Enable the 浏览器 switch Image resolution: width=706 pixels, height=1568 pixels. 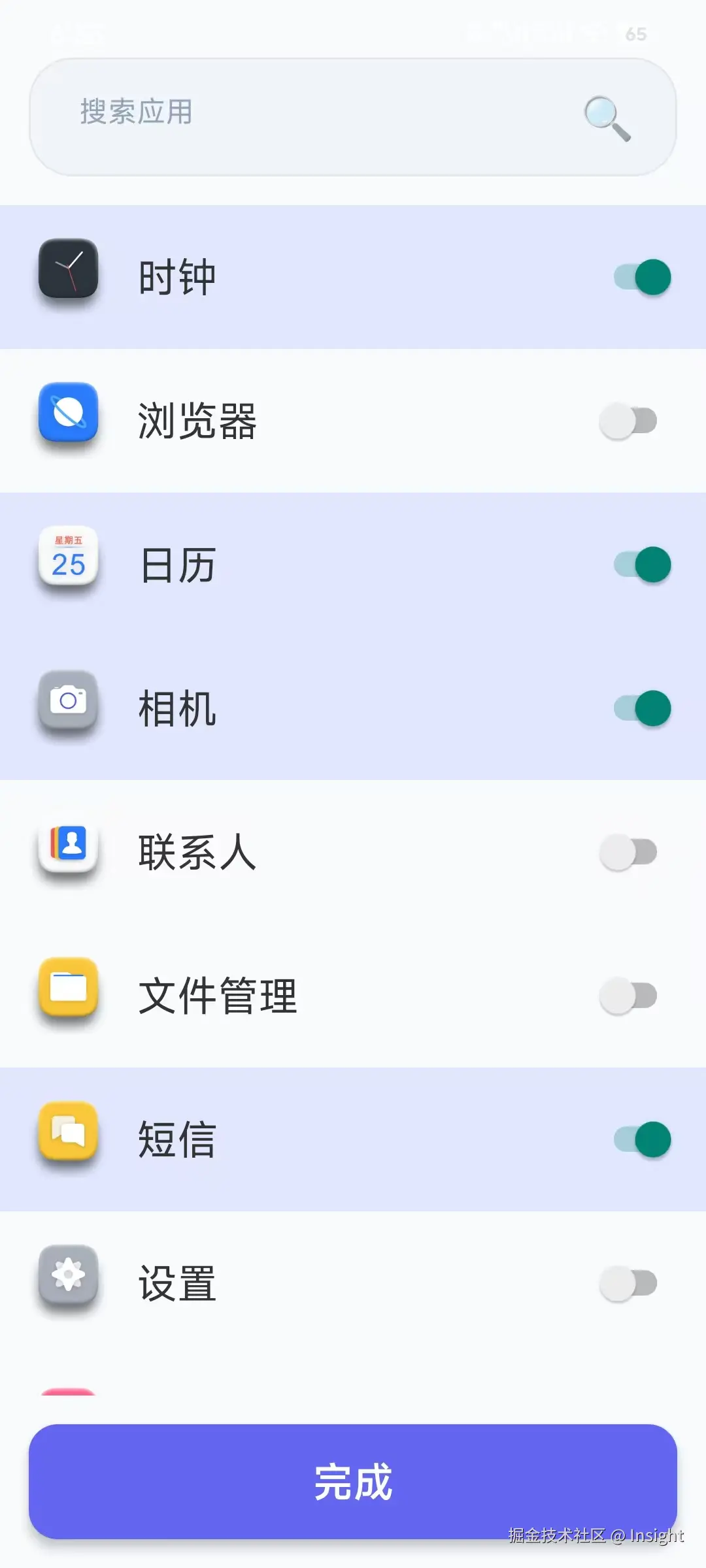click(x=628, y=421)
